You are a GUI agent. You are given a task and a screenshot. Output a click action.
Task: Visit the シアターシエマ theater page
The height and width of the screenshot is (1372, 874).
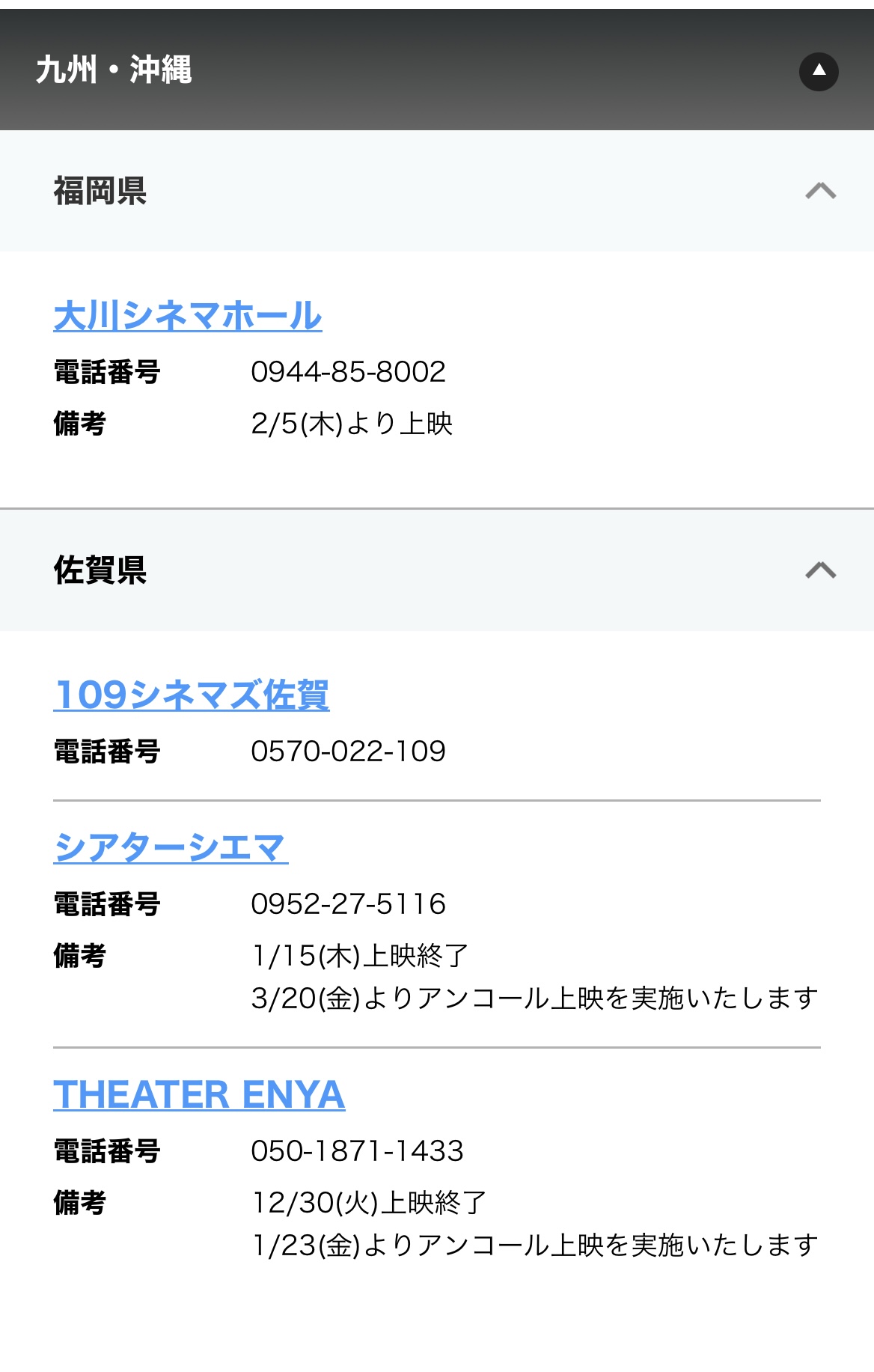point(171,848)
